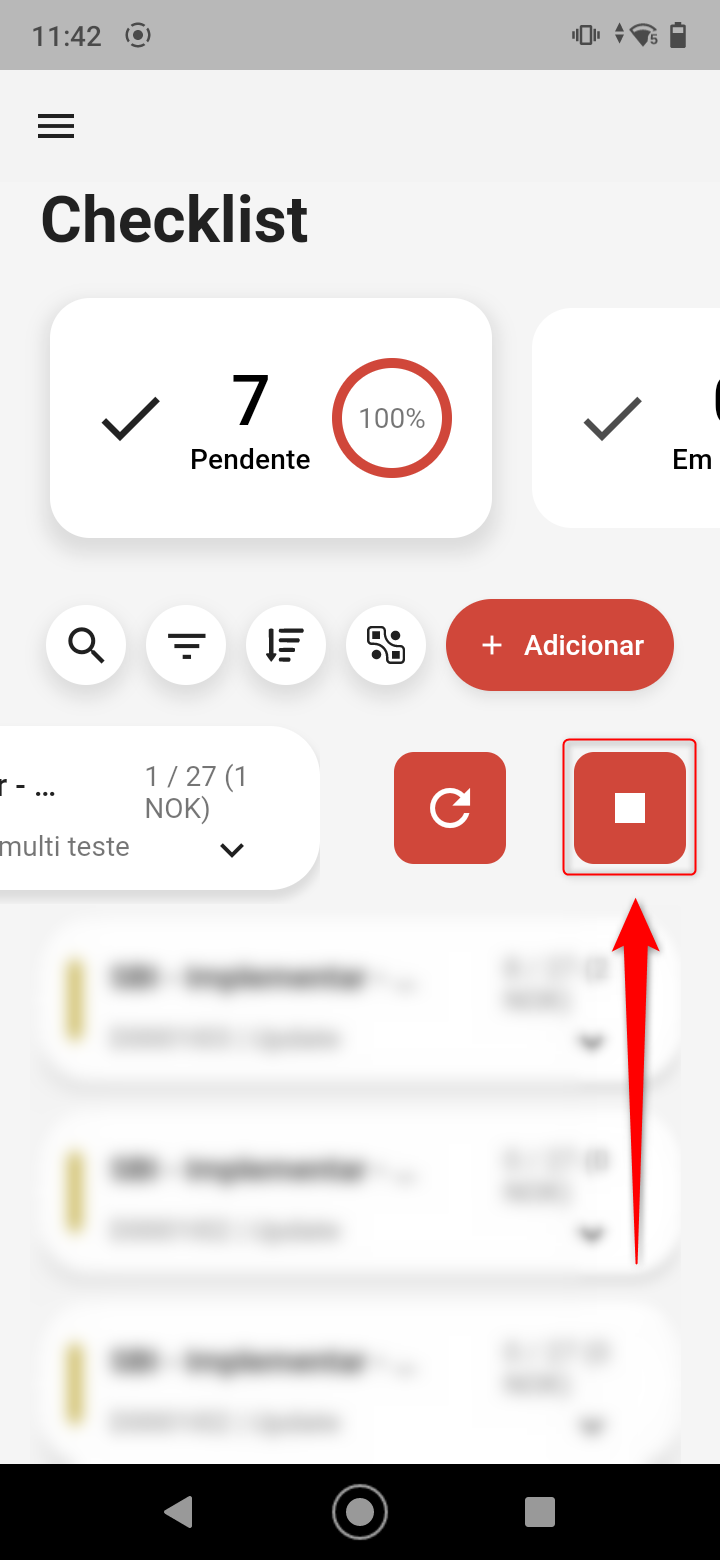The width and height of the screenshot is (720, 1560).
Task: Tap the search magnifier icon
Action: tap(86, 645)
